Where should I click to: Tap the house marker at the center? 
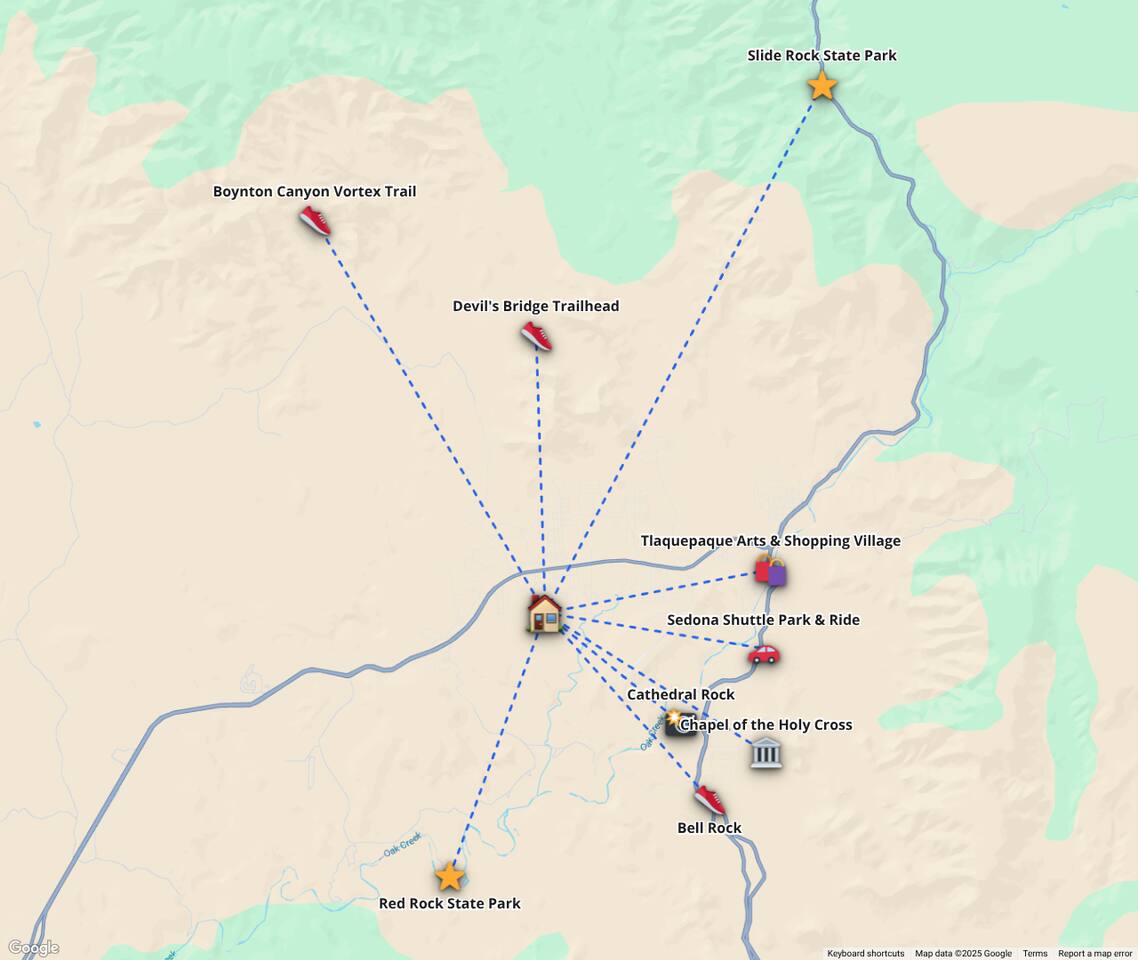(x=545, y=613)
